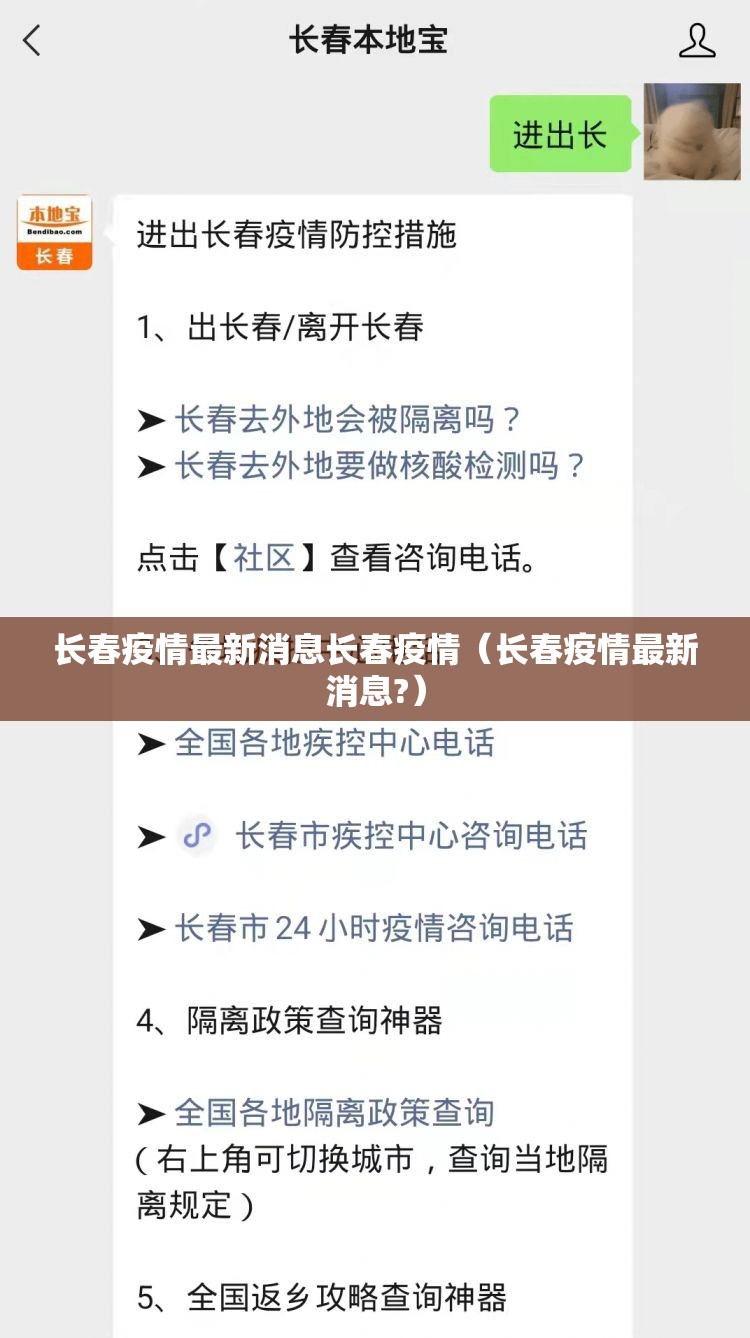Open 全国各地疾控中心电话 link
This screenshot has height=1338, width=750.
tap(334, 743)
